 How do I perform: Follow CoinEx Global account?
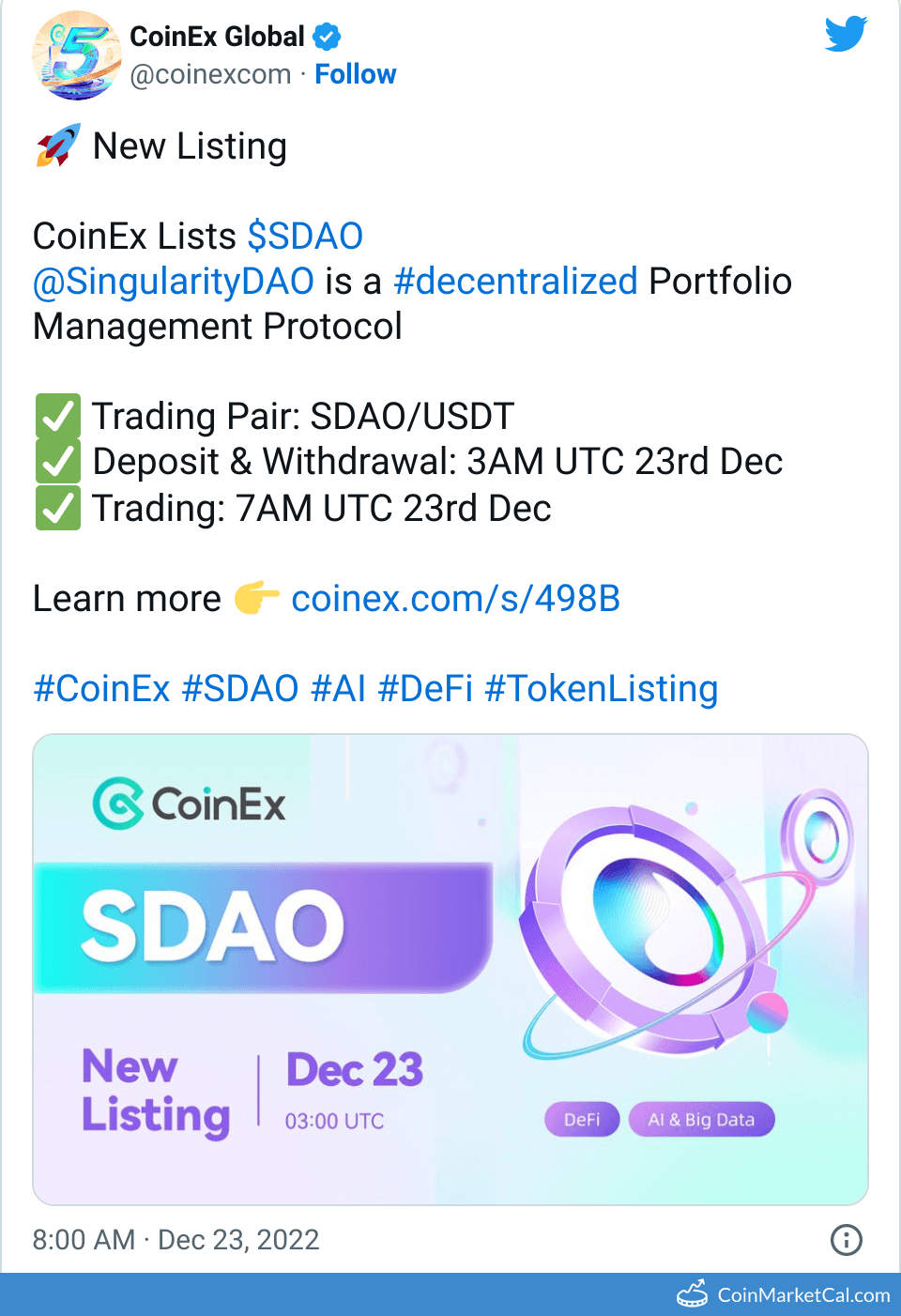pyautogui.click(x=355, y=74)
